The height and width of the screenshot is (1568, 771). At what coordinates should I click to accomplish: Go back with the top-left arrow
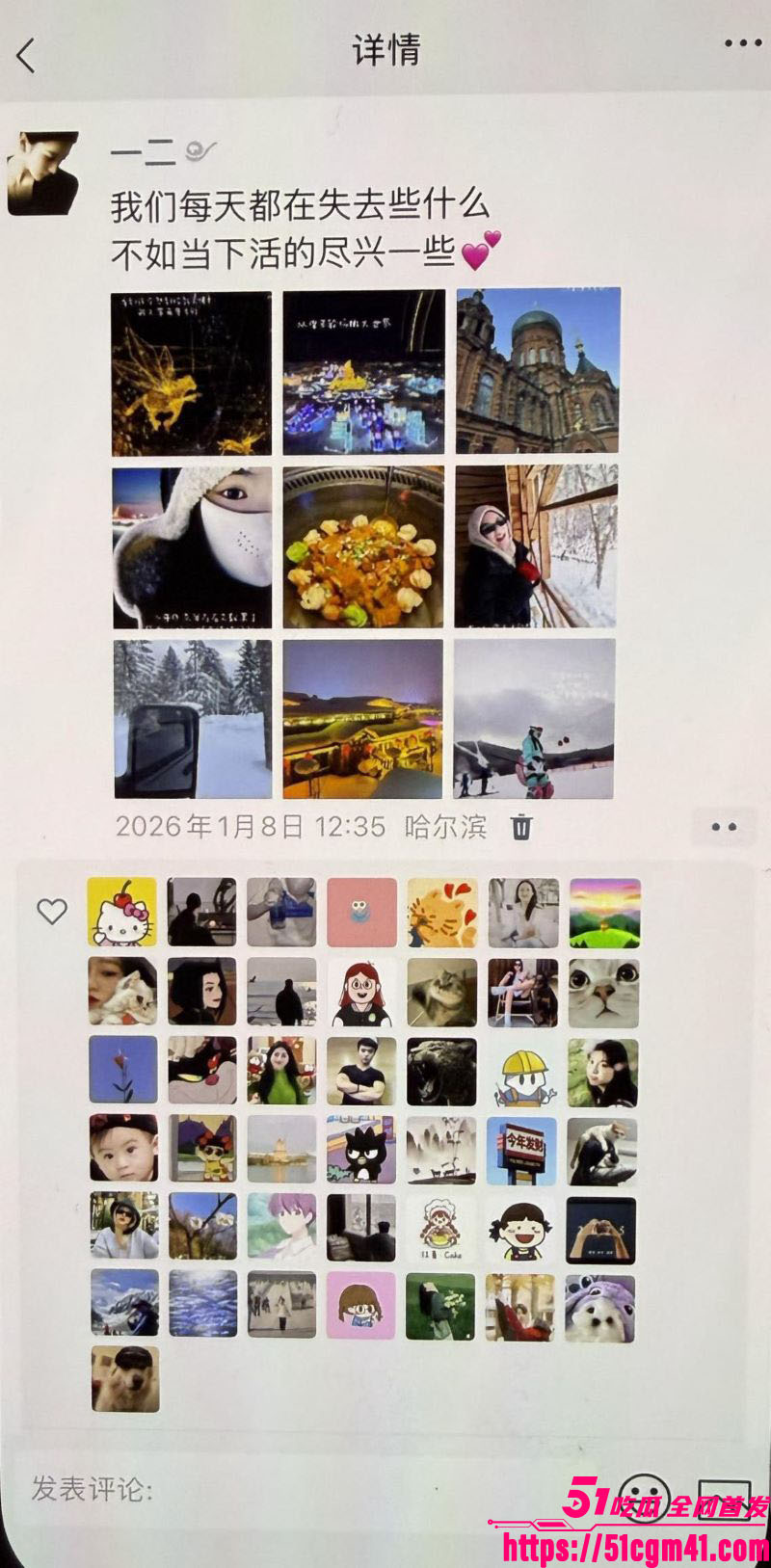(x=26, y=55)
